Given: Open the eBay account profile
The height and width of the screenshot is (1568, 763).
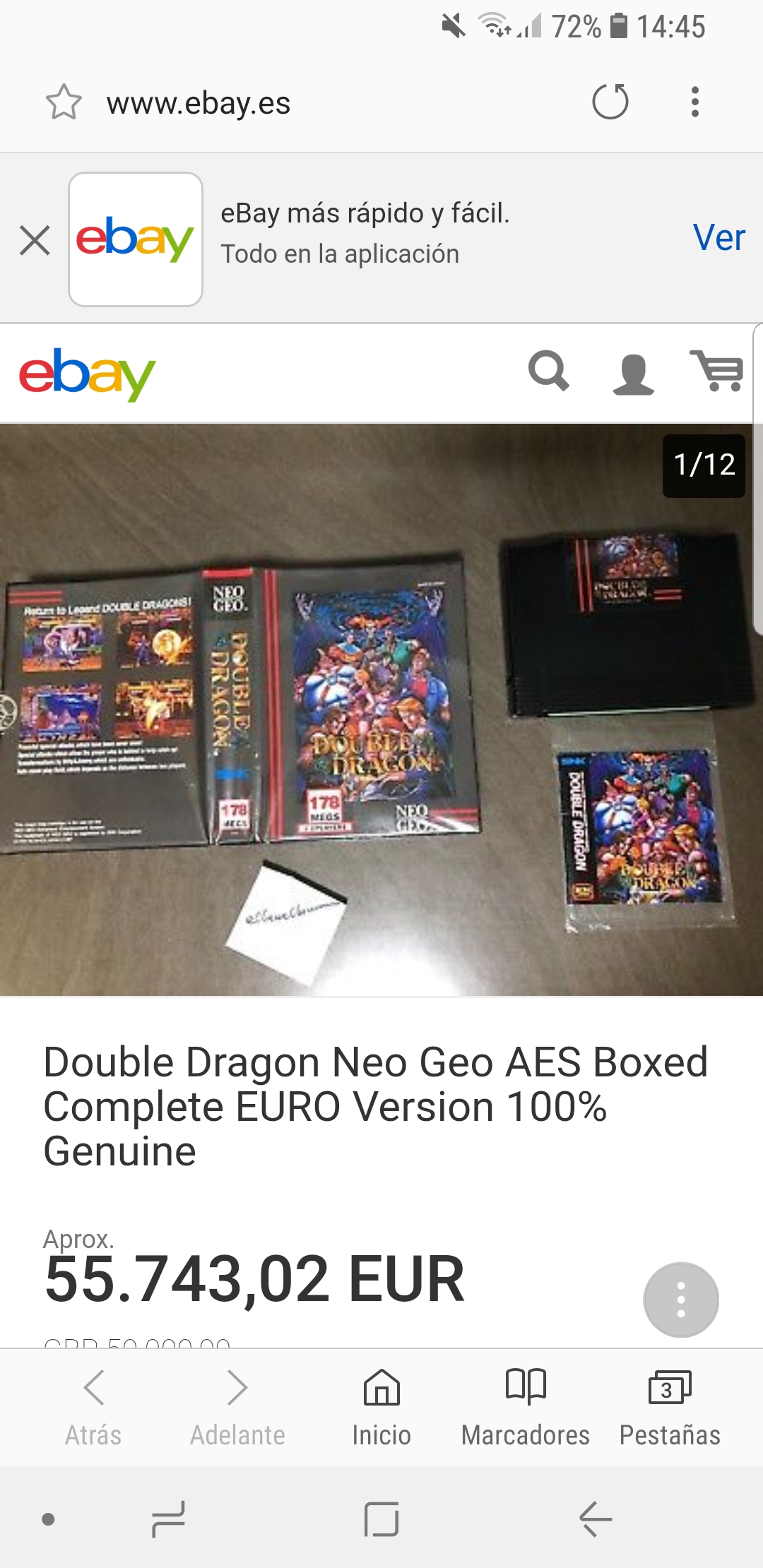Looking at the screenshot, I should (633, 372).
